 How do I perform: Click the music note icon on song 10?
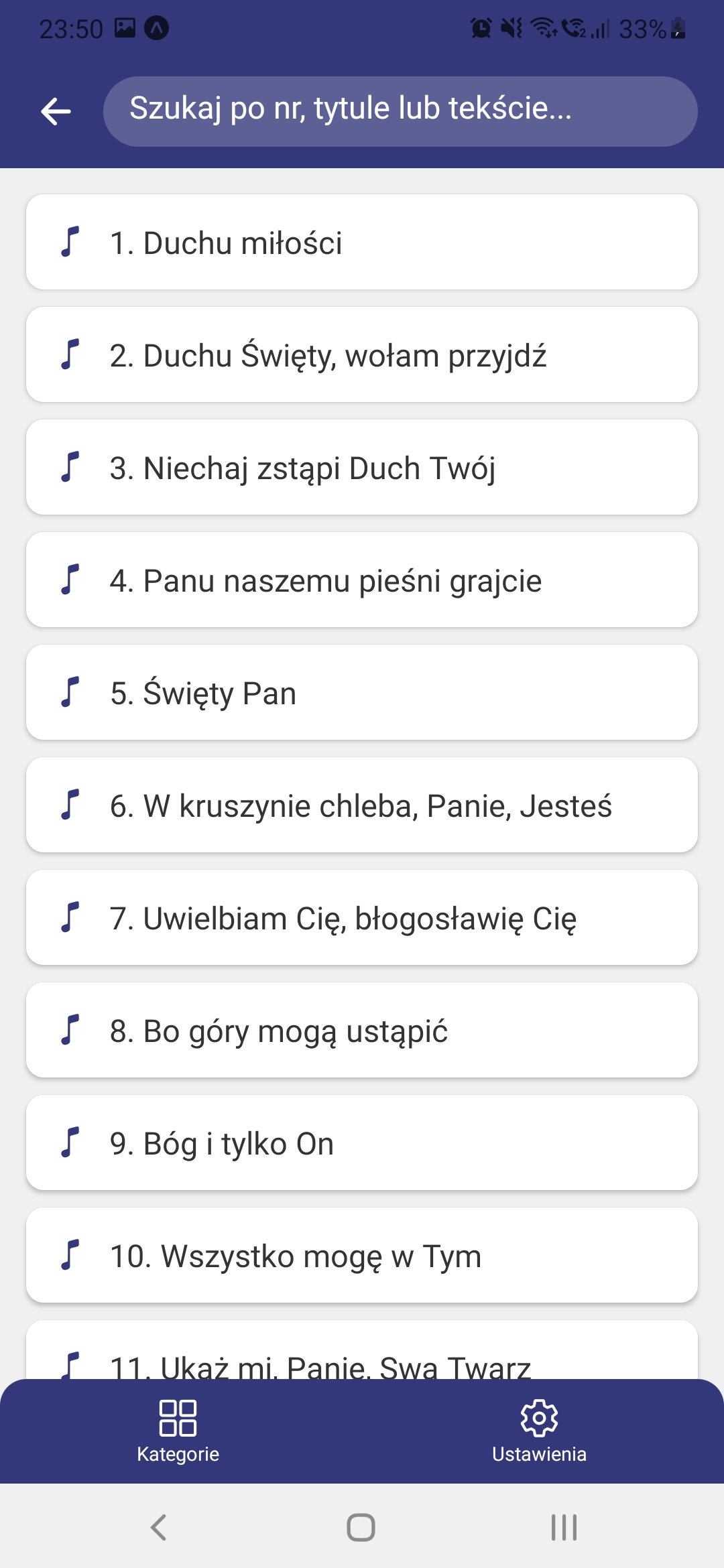pyautogui.click(x=72, y=1256)
